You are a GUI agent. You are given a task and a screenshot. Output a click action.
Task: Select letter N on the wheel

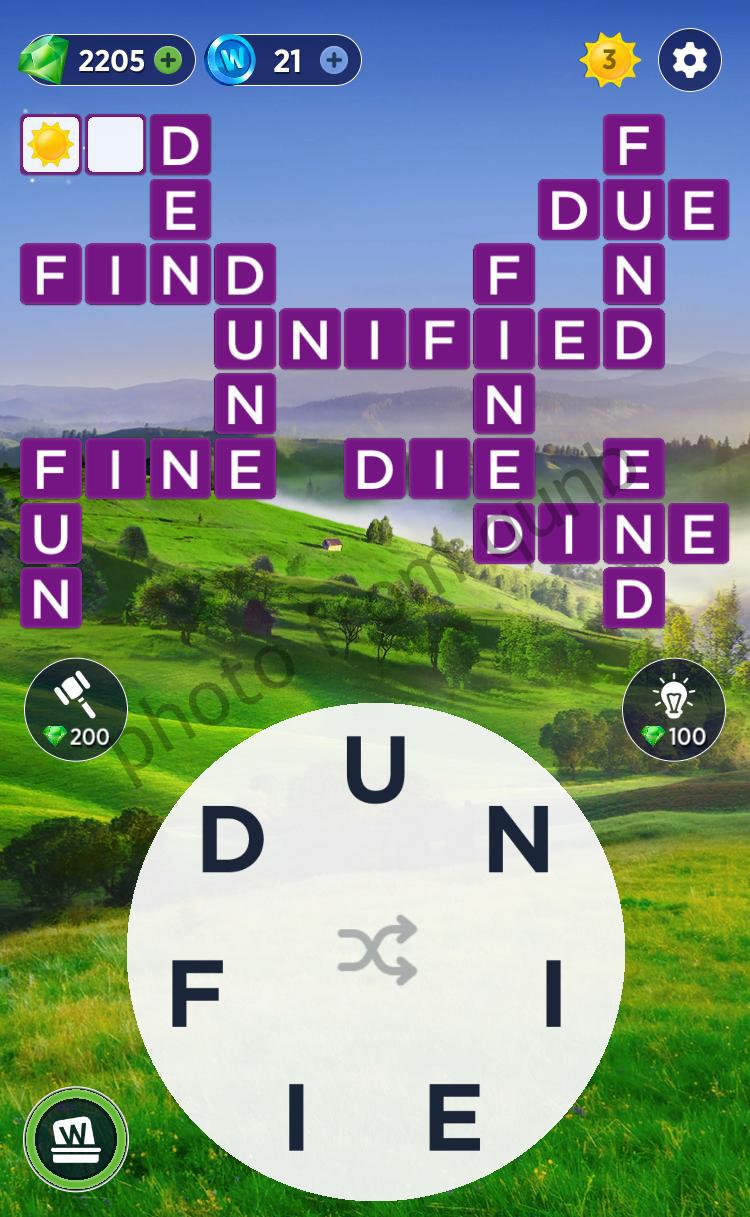pyautogui.click(x=517, y=838)
